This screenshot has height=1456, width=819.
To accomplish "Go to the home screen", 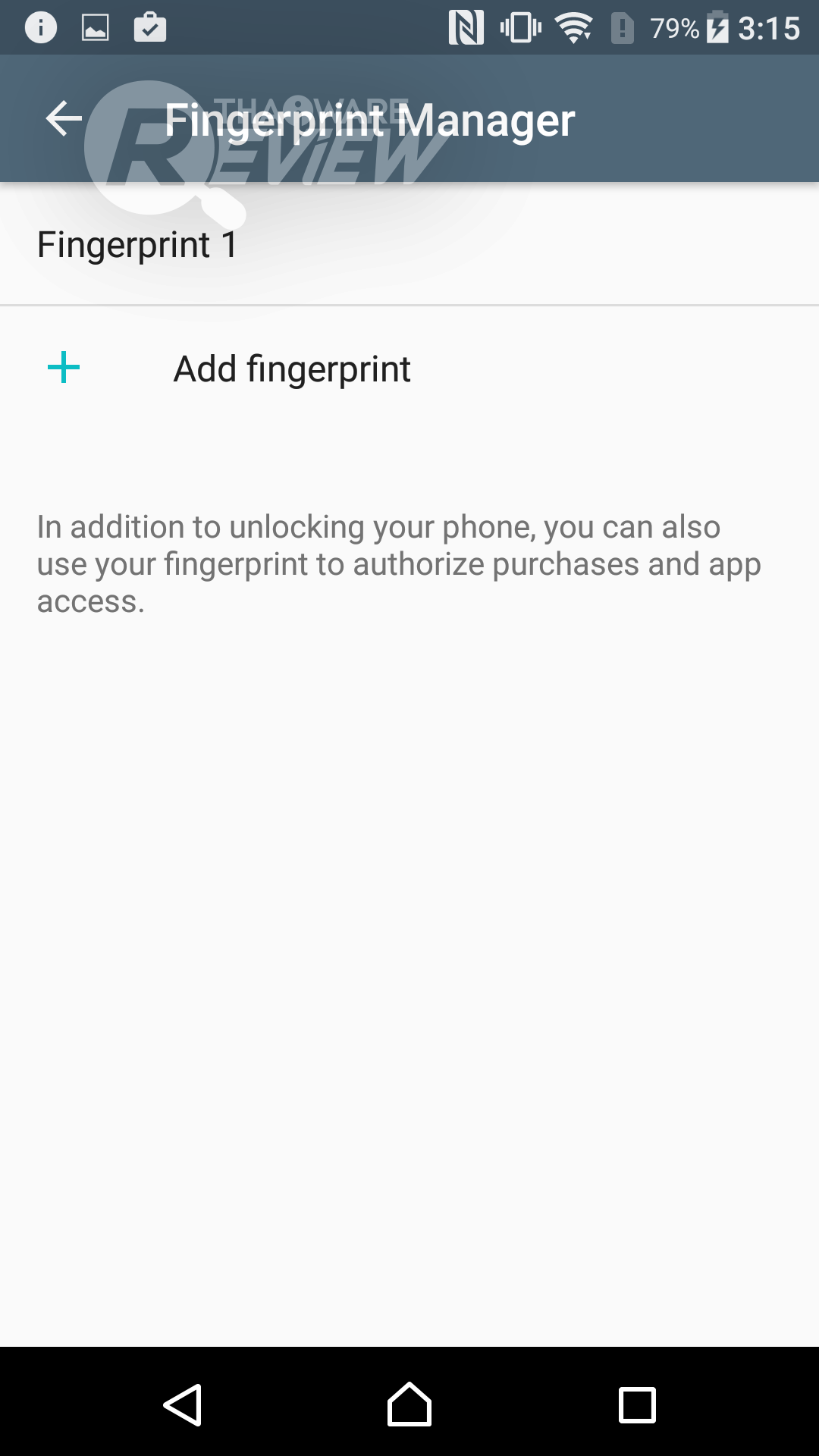I will pyautogui.click(x=409, y=1404).
